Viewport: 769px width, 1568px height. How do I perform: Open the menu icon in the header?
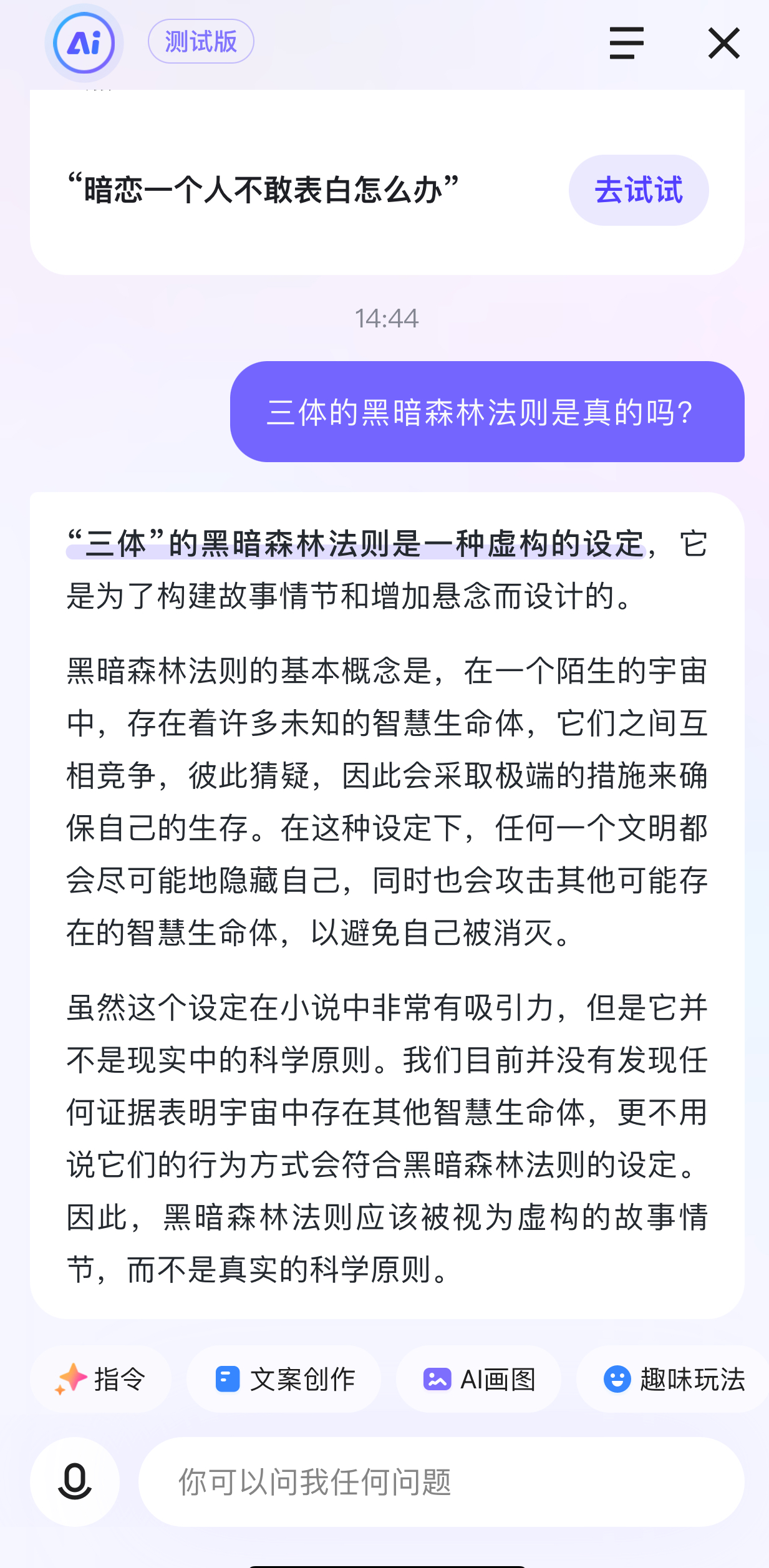point(626,43)
